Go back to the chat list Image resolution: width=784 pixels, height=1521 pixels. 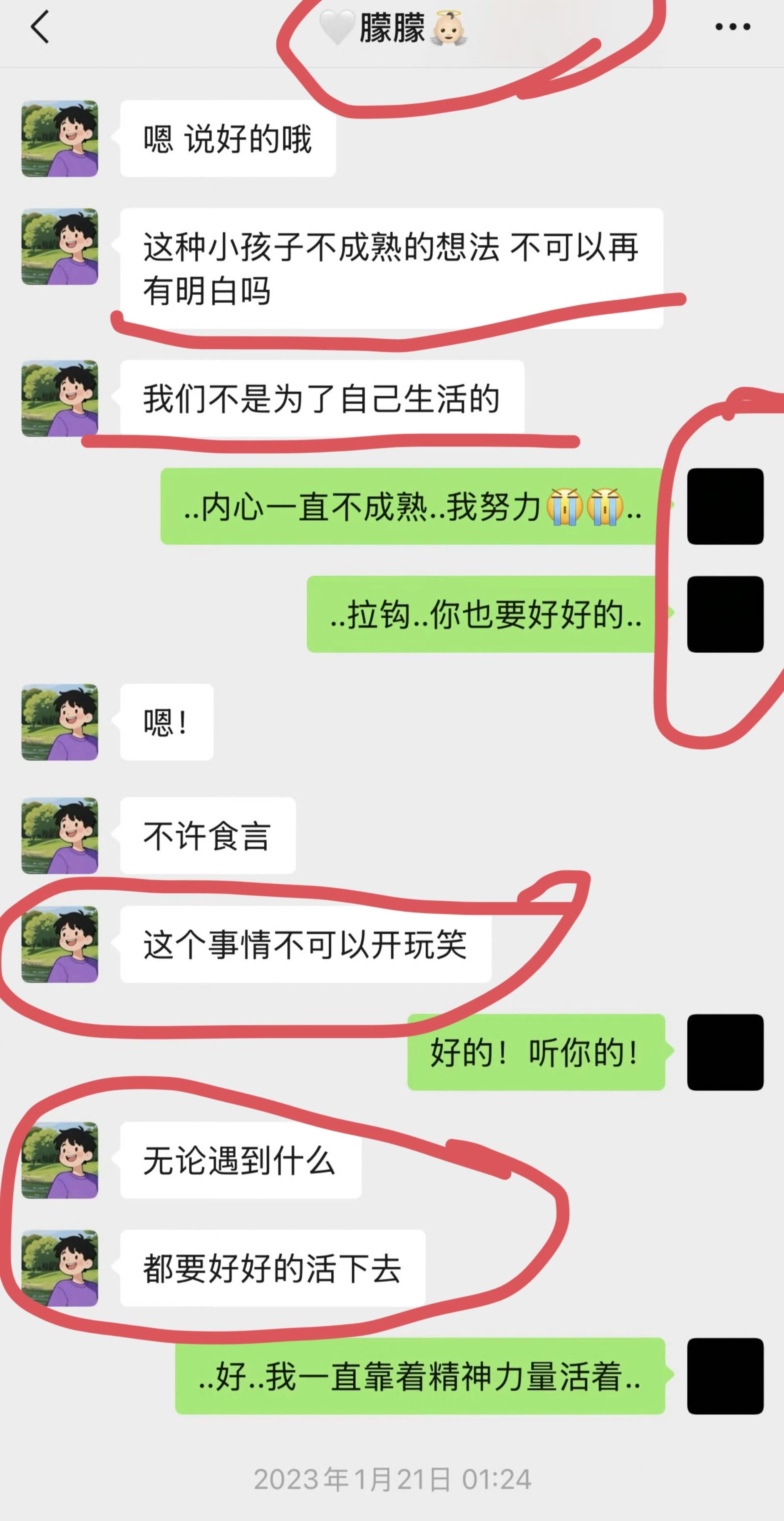point(40,27)
